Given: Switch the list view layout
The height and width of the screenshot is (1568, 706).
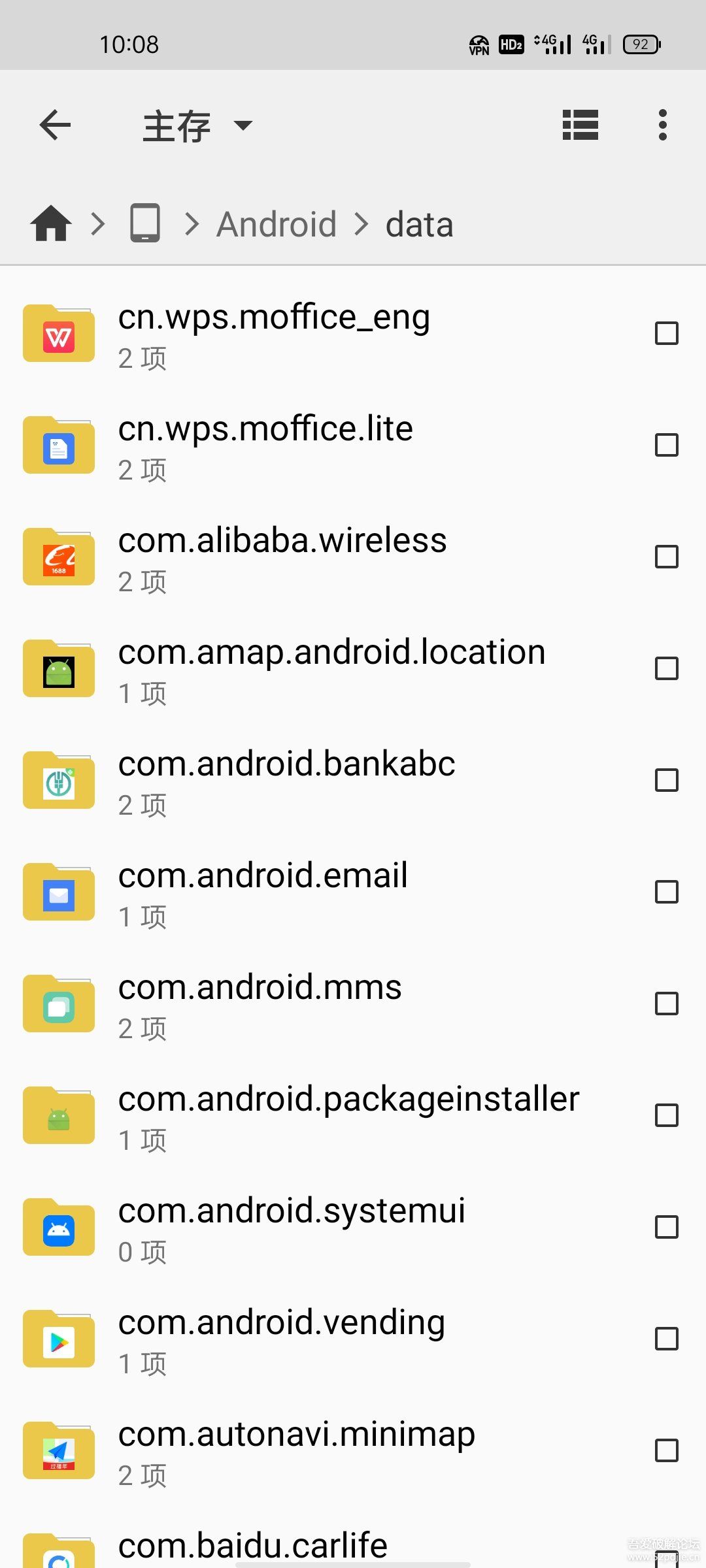Looking at the screenshot, I should [x=580, y=125].
